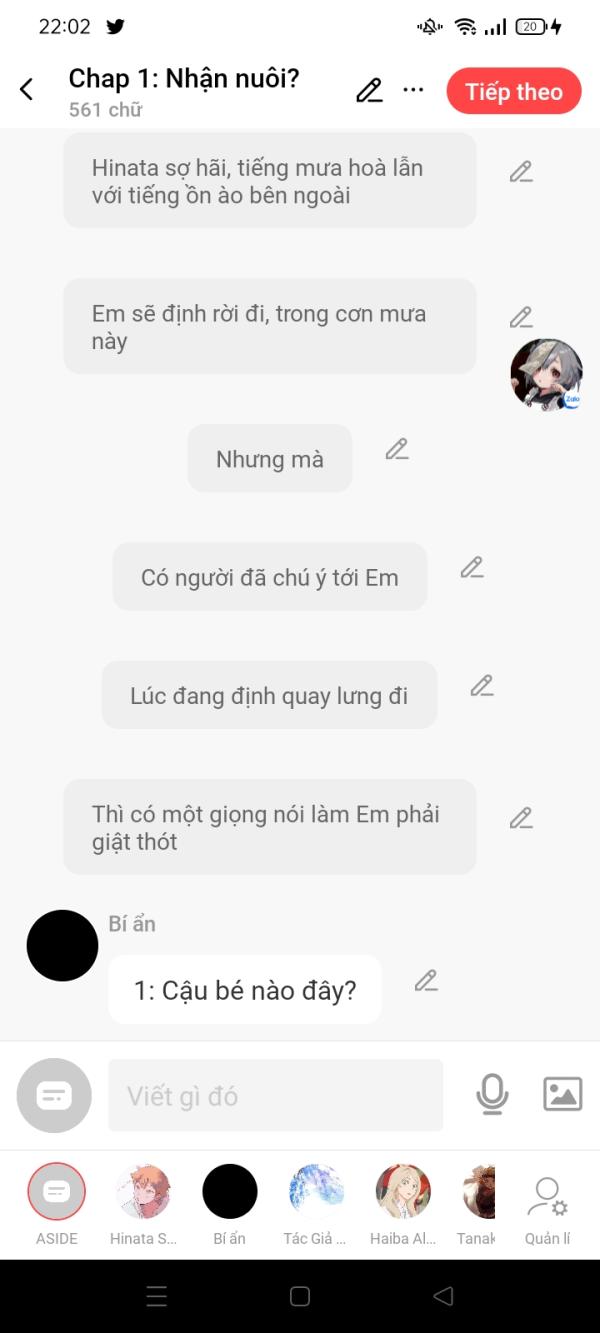Viewport: 600px width, 1333px height.
Task: Choose the Tác Giả character
Action: (x=316, y=1191)
